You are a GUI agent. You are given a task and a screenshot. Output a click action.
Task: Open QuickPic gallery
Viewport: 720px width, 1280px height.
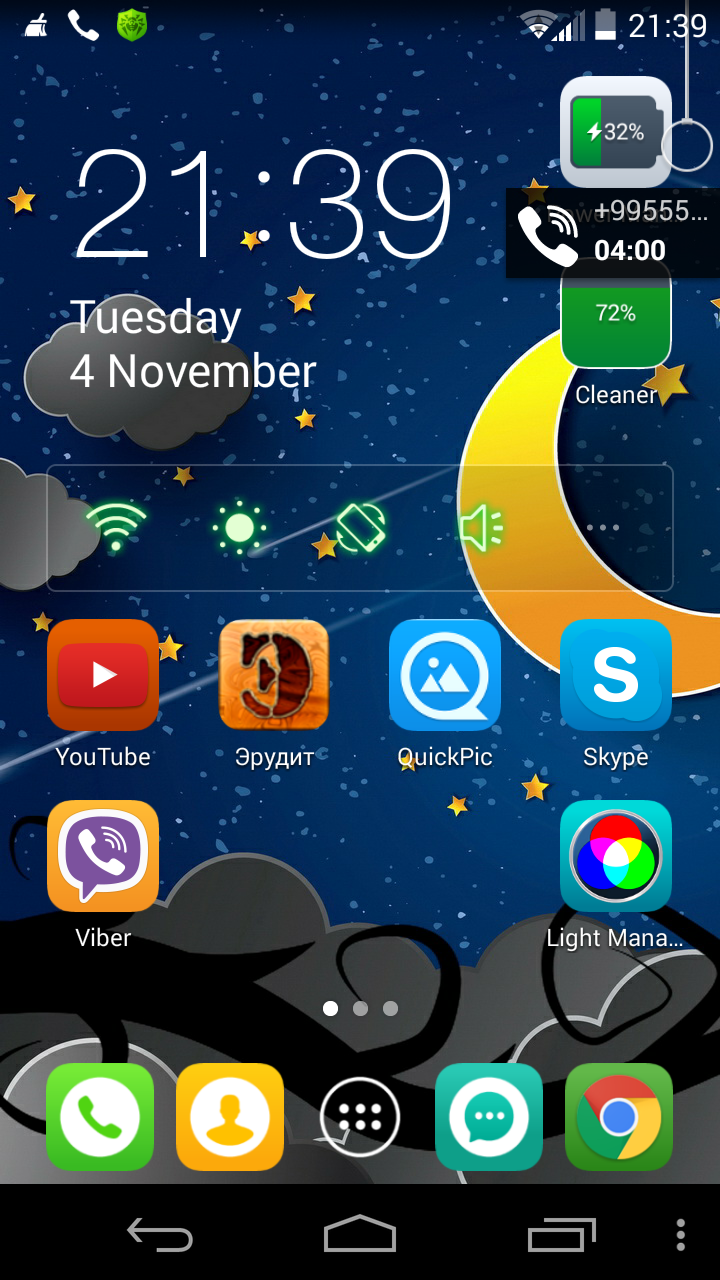pyautogui.click(x=444, y=676)
